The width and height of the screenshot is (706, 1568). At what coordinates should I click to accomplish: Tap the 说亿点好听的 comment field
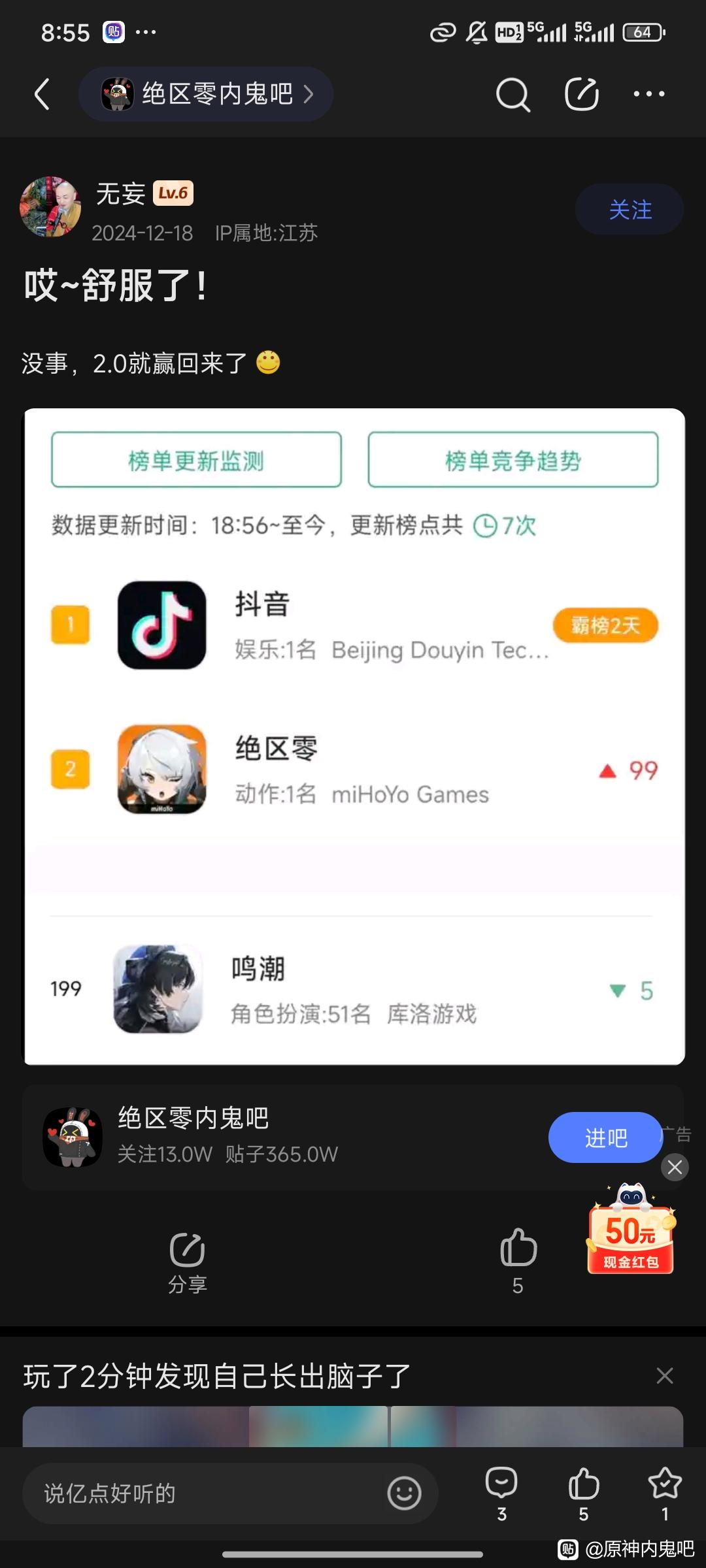coord(196,1494)
